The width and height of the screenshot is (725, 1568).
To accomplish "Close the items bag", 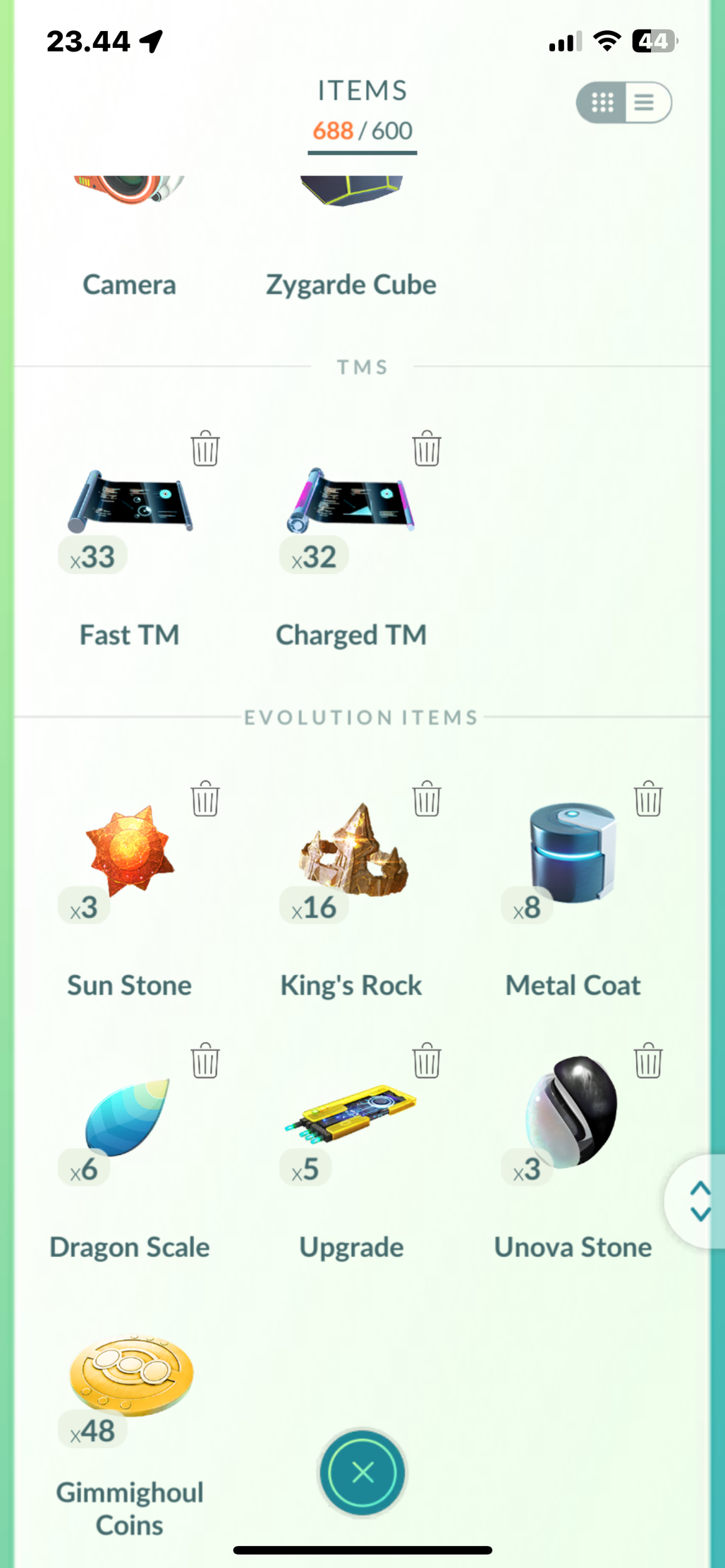I will pos(362,1472).
